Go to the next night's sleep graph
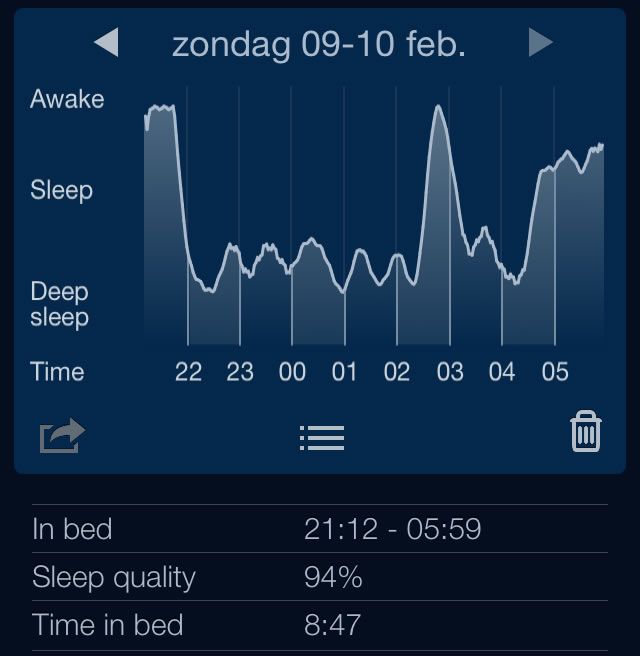The width and height of the screenshot is (640, 656). pyautogui.click(x=540, y=43)
